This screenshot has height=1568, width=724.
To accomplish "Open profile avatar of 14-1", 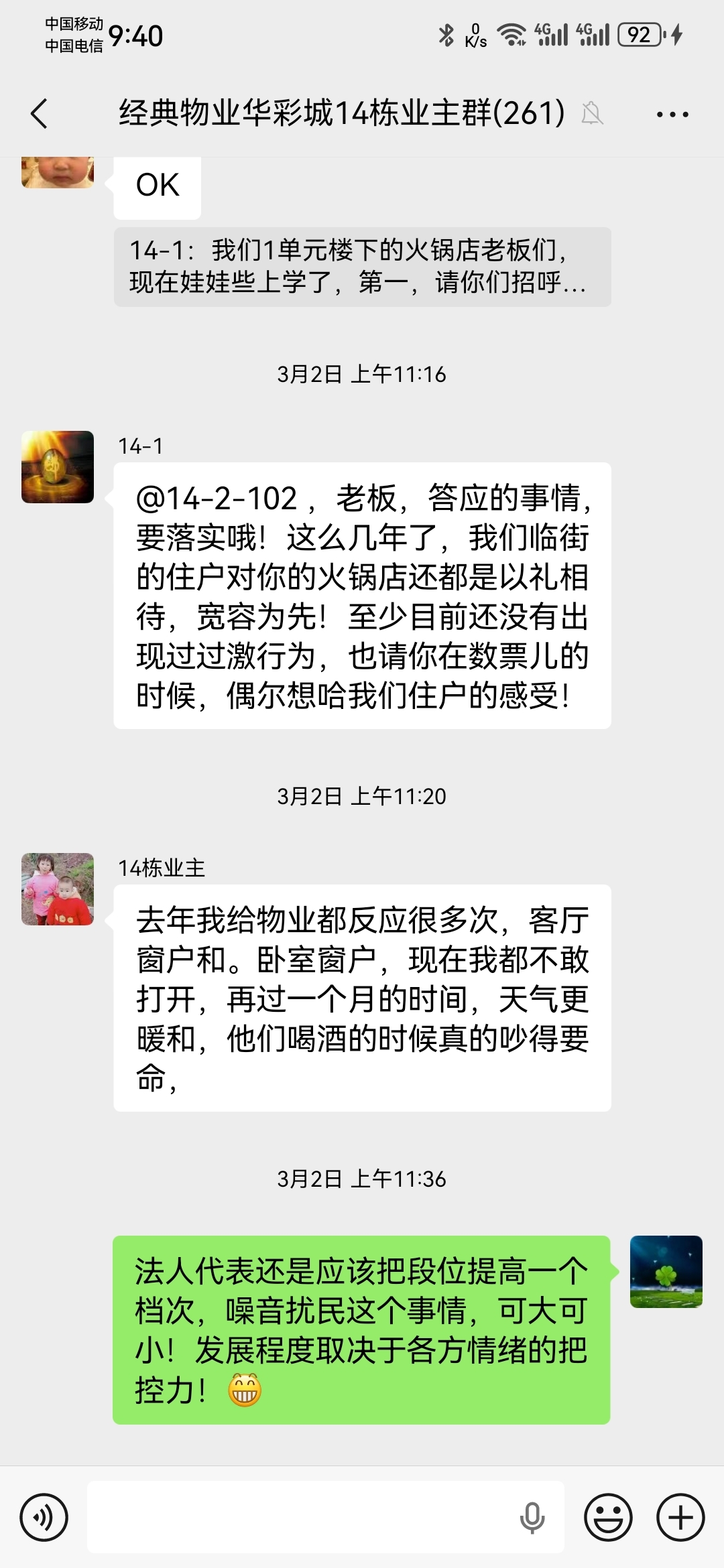I will [58, 467].
